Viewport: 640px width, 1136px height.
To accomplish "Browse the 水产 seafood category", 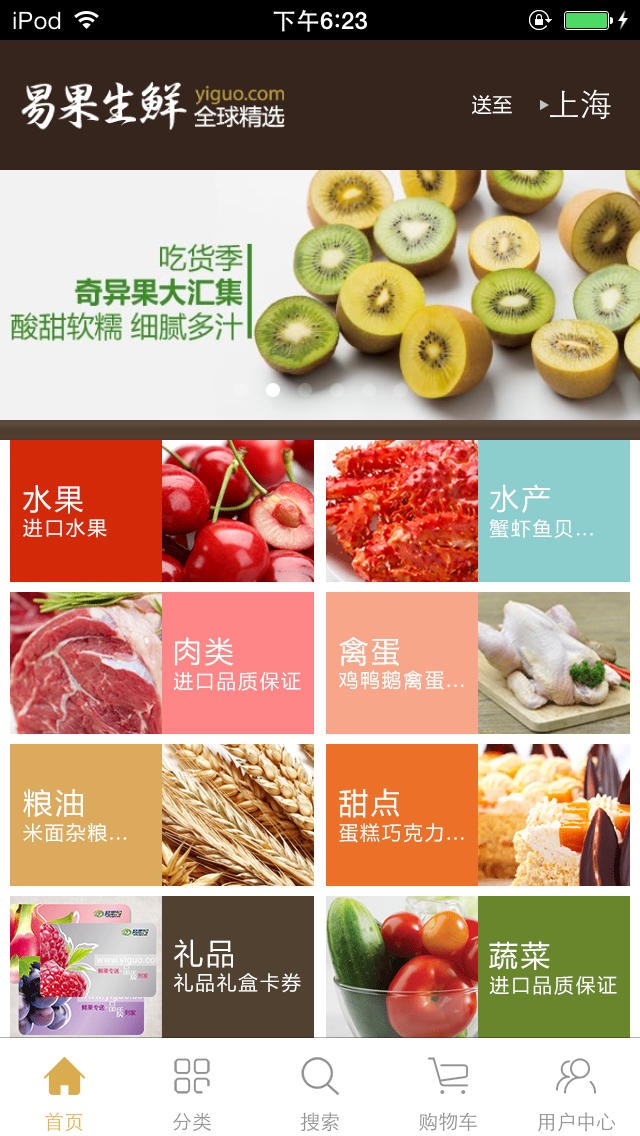I will click(x=478, y=511).
